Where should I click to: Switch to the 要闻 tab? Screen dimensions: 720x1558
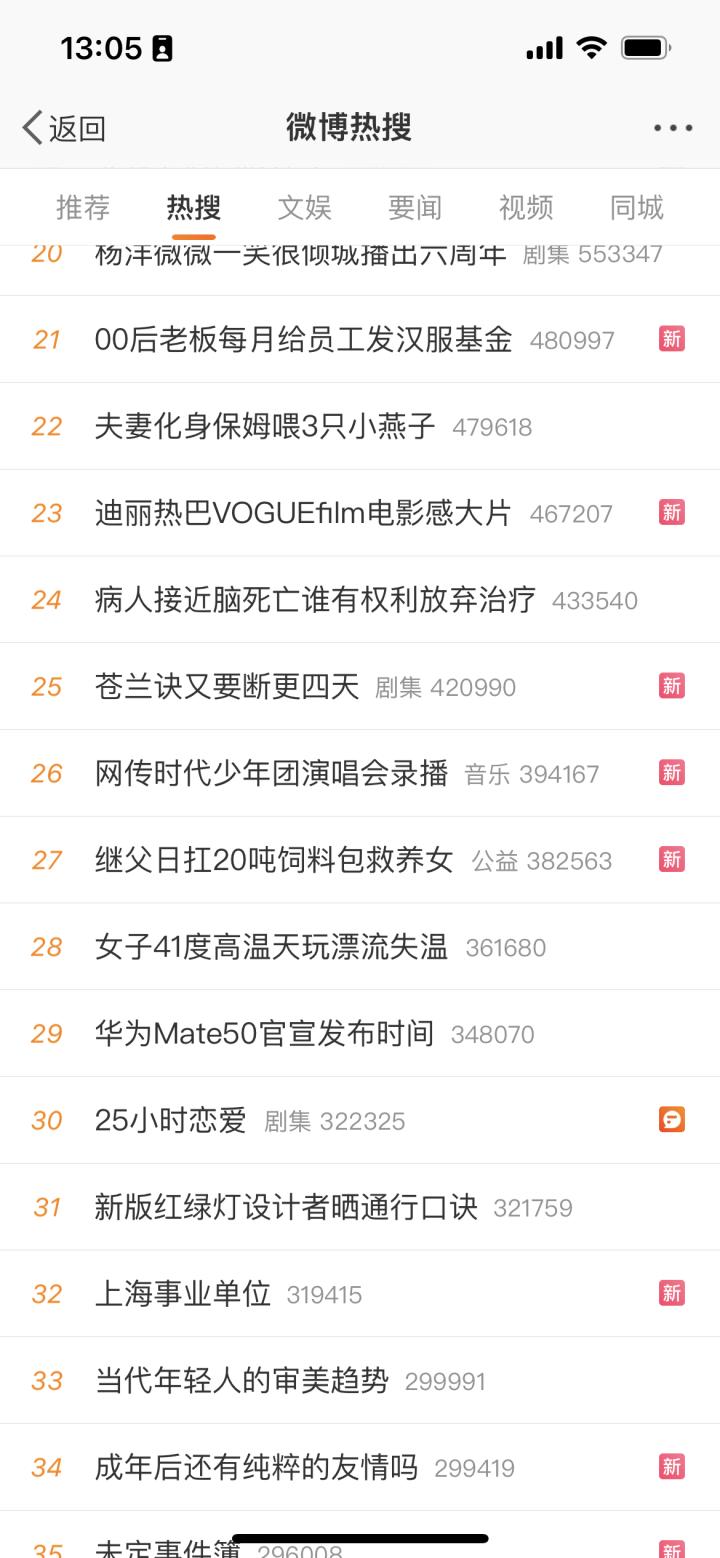click(x=415, y=208)
